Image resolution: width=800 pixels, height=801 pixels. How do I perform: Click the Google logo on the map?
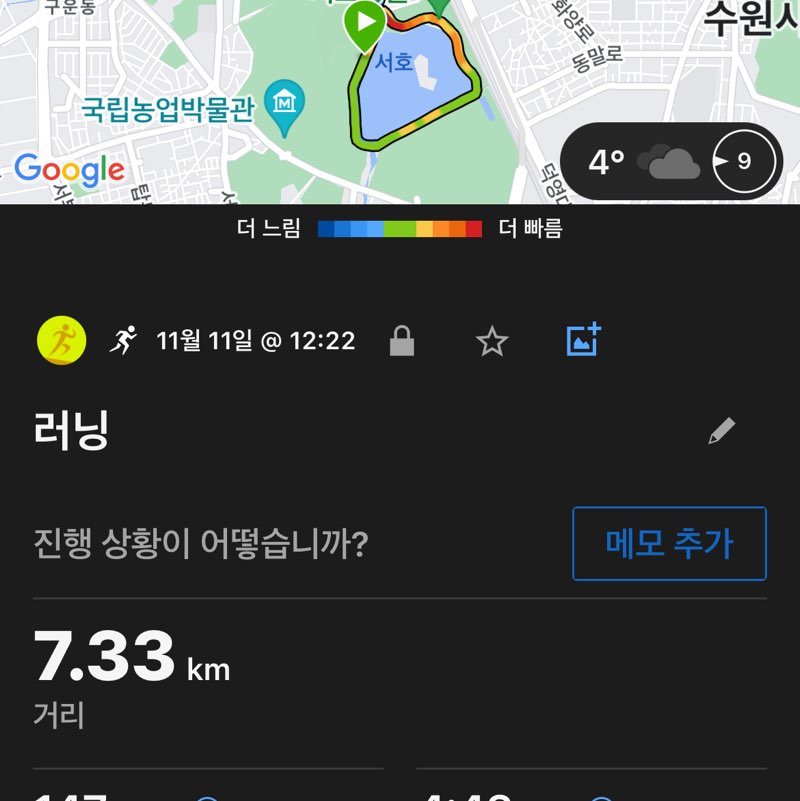tap(70, 170)
